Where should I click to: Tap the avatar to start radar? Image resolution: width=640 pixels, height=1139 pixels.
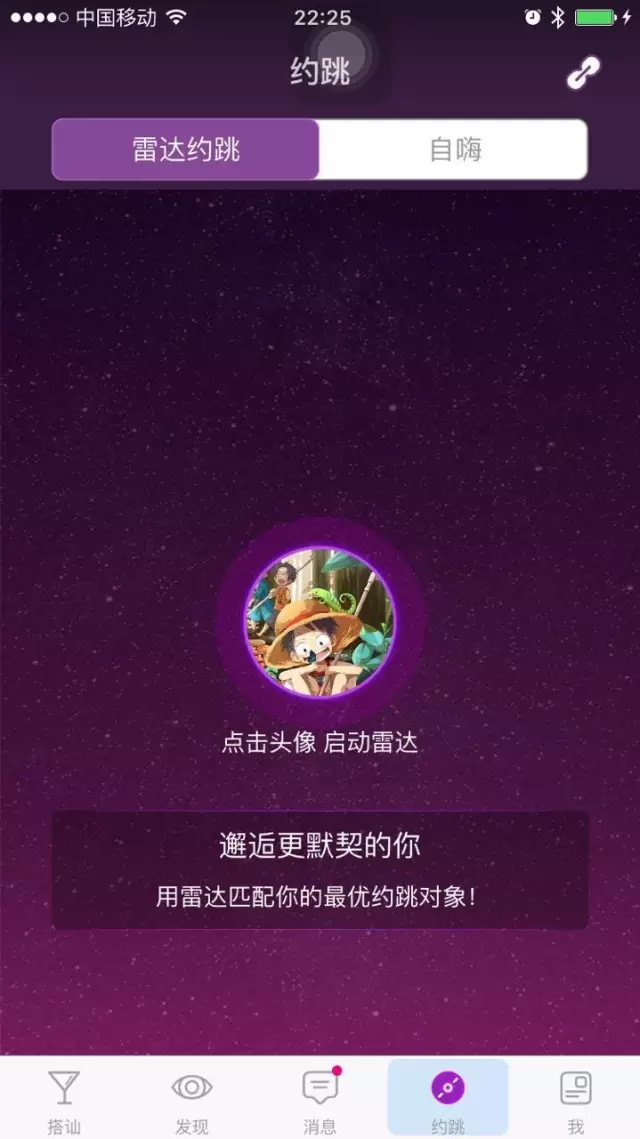tap(320, 622)
